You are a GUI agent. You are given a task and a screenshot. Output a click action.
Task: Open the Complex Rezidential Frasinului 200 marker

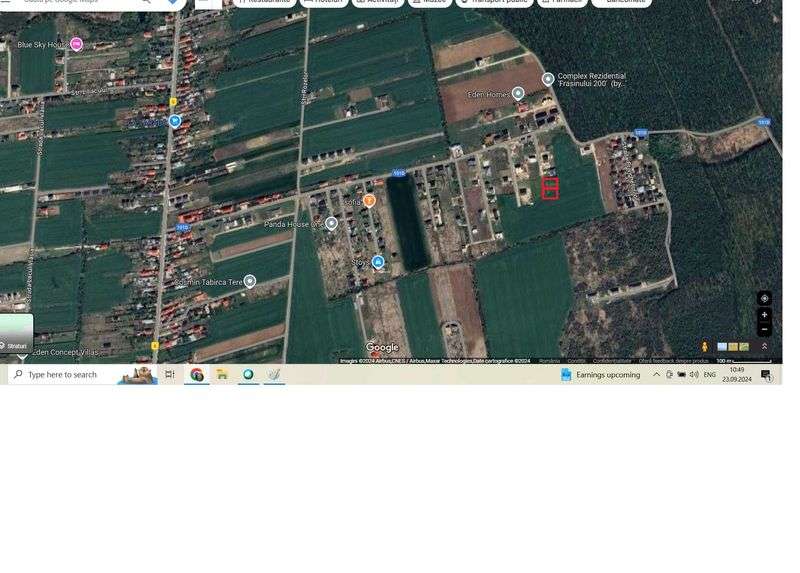pyautogui.click(x=548, y=78)
